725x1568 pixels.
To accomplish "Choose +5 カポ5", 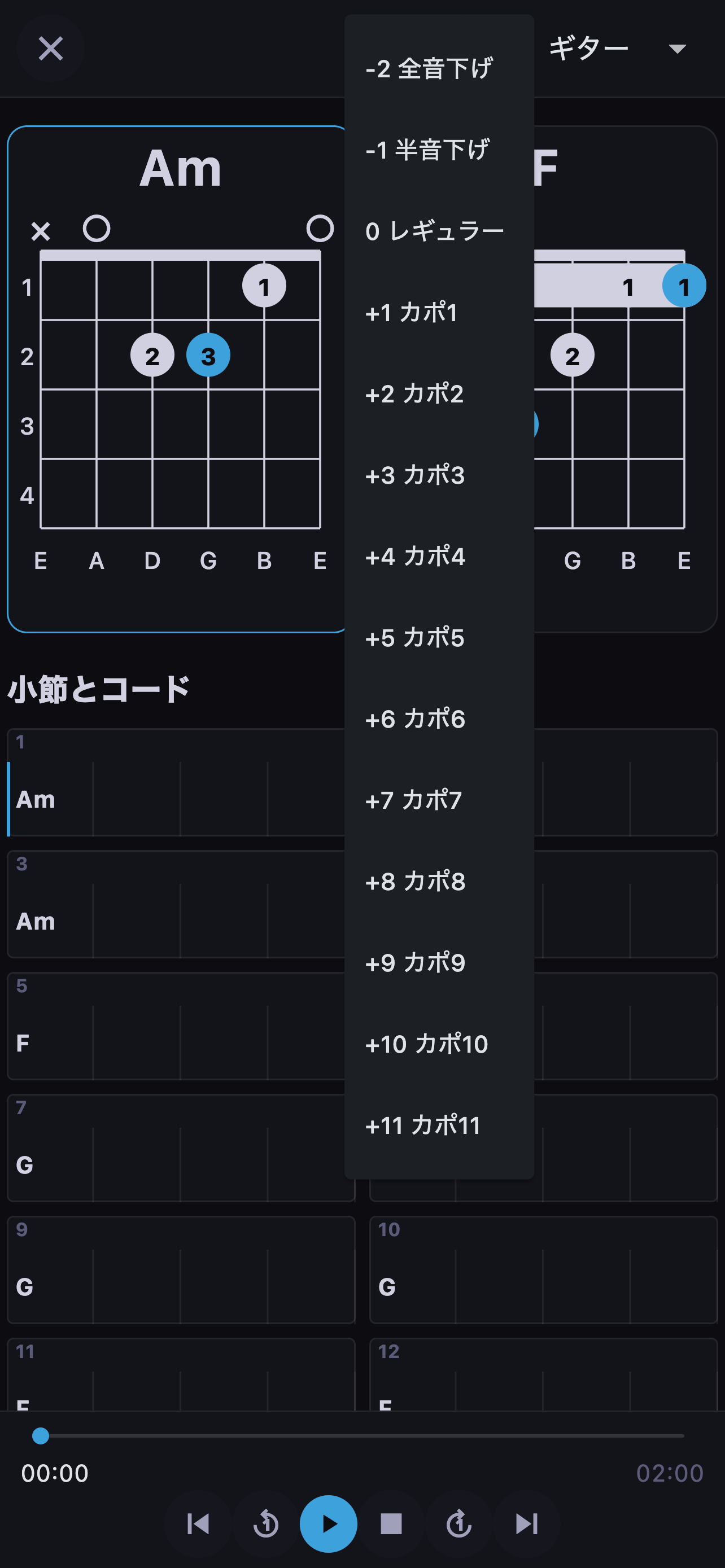I will 439,637.
